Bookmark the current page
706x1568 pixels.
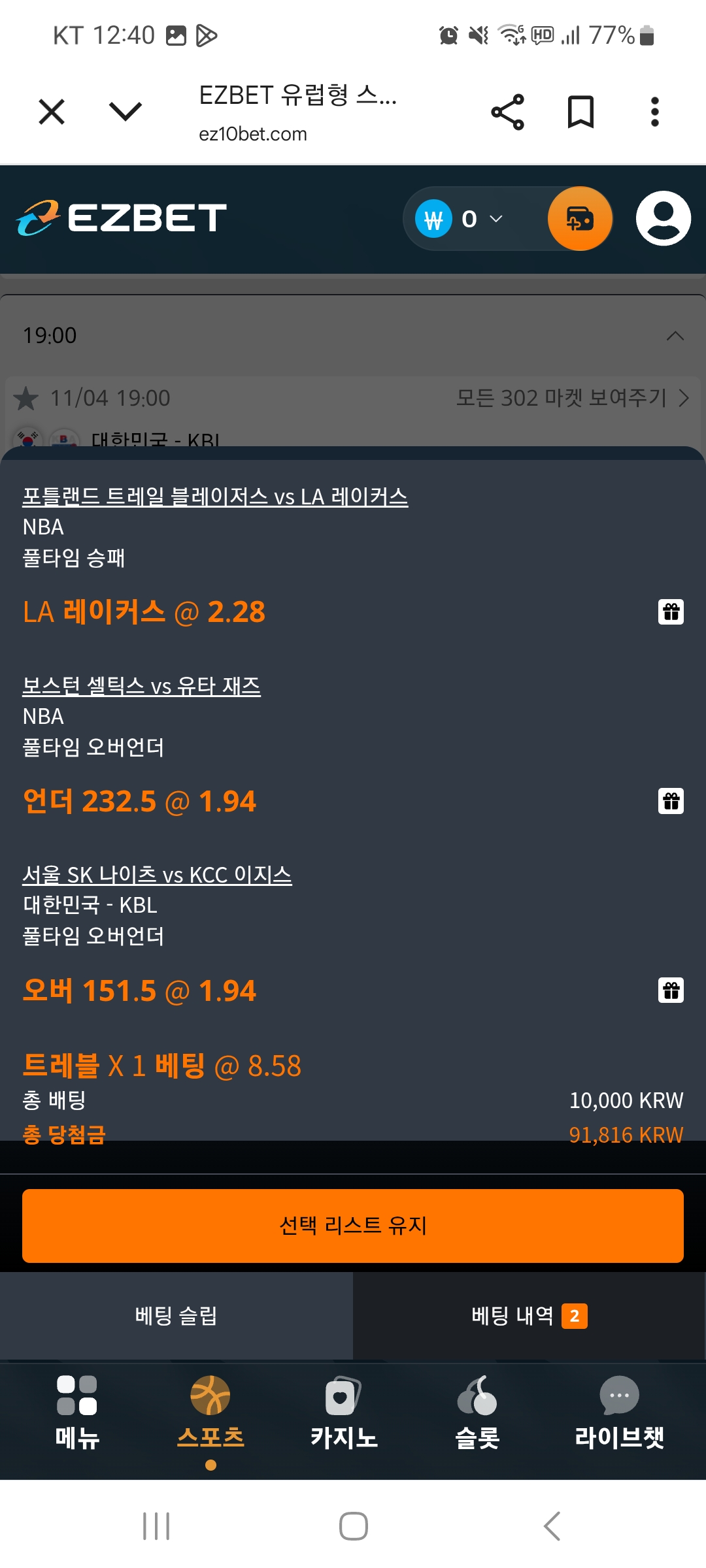pos(580,112)
